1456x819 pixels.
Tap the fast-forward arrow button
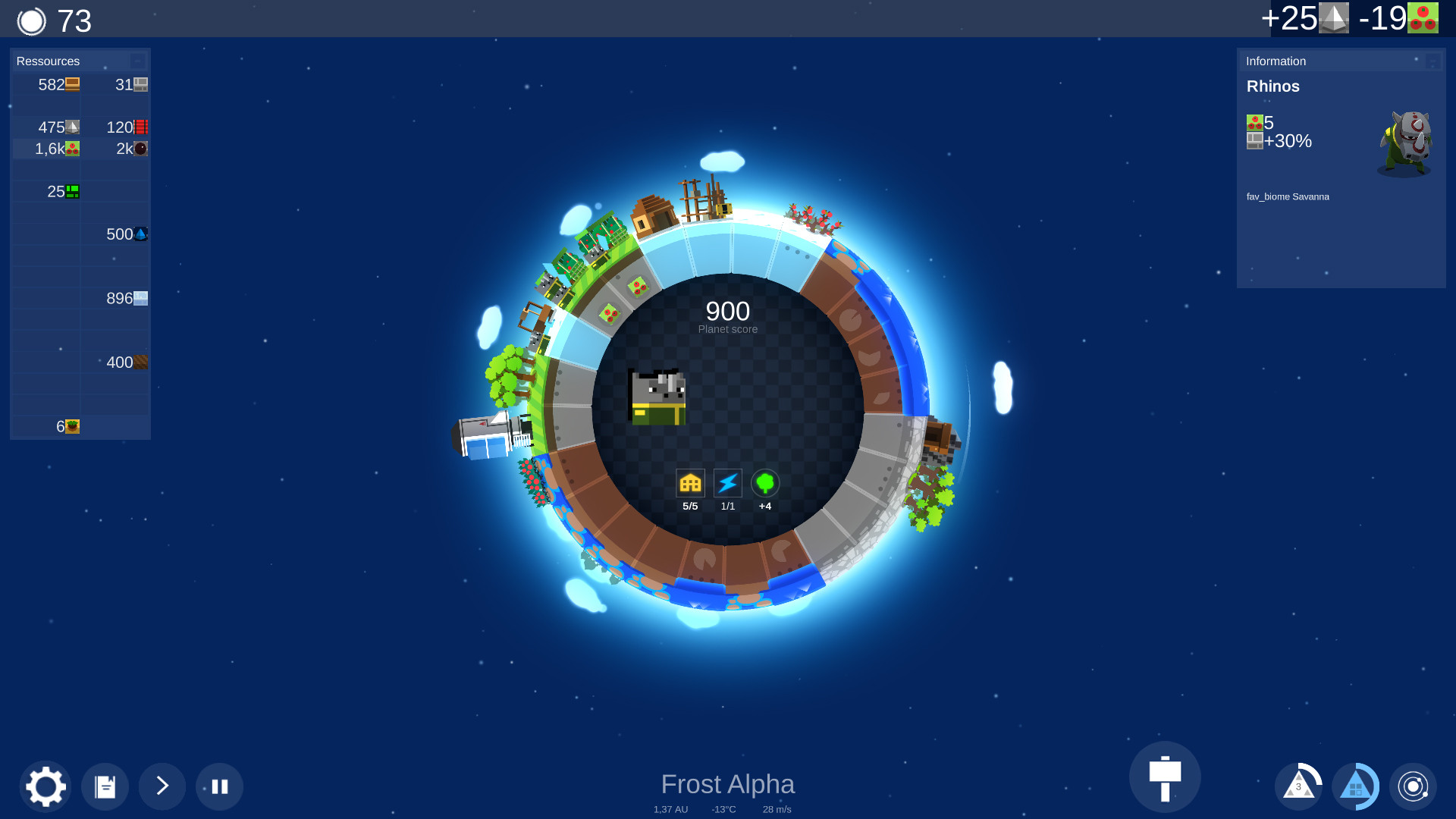(x=162, y=786)
